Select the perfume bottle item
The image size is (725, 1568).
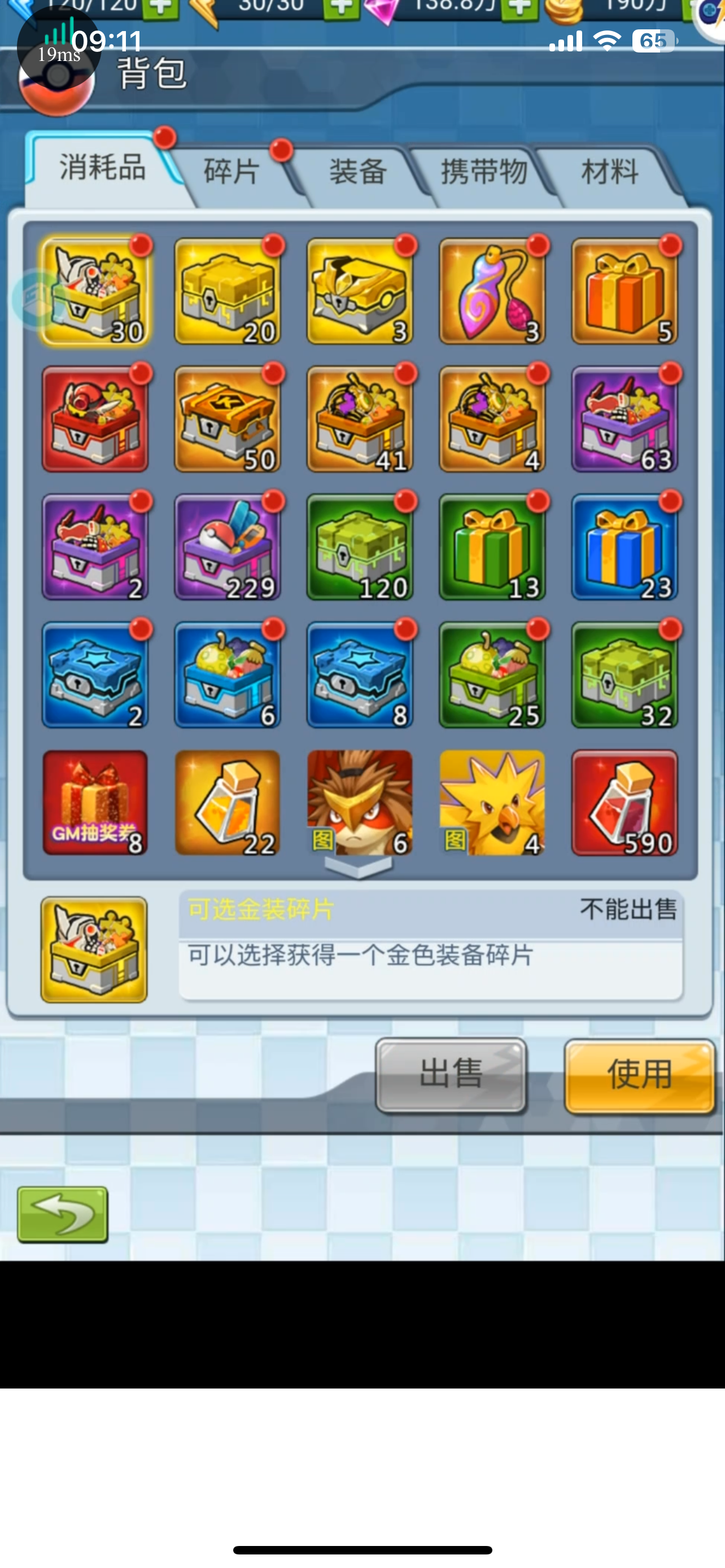[x=492, y=291]
